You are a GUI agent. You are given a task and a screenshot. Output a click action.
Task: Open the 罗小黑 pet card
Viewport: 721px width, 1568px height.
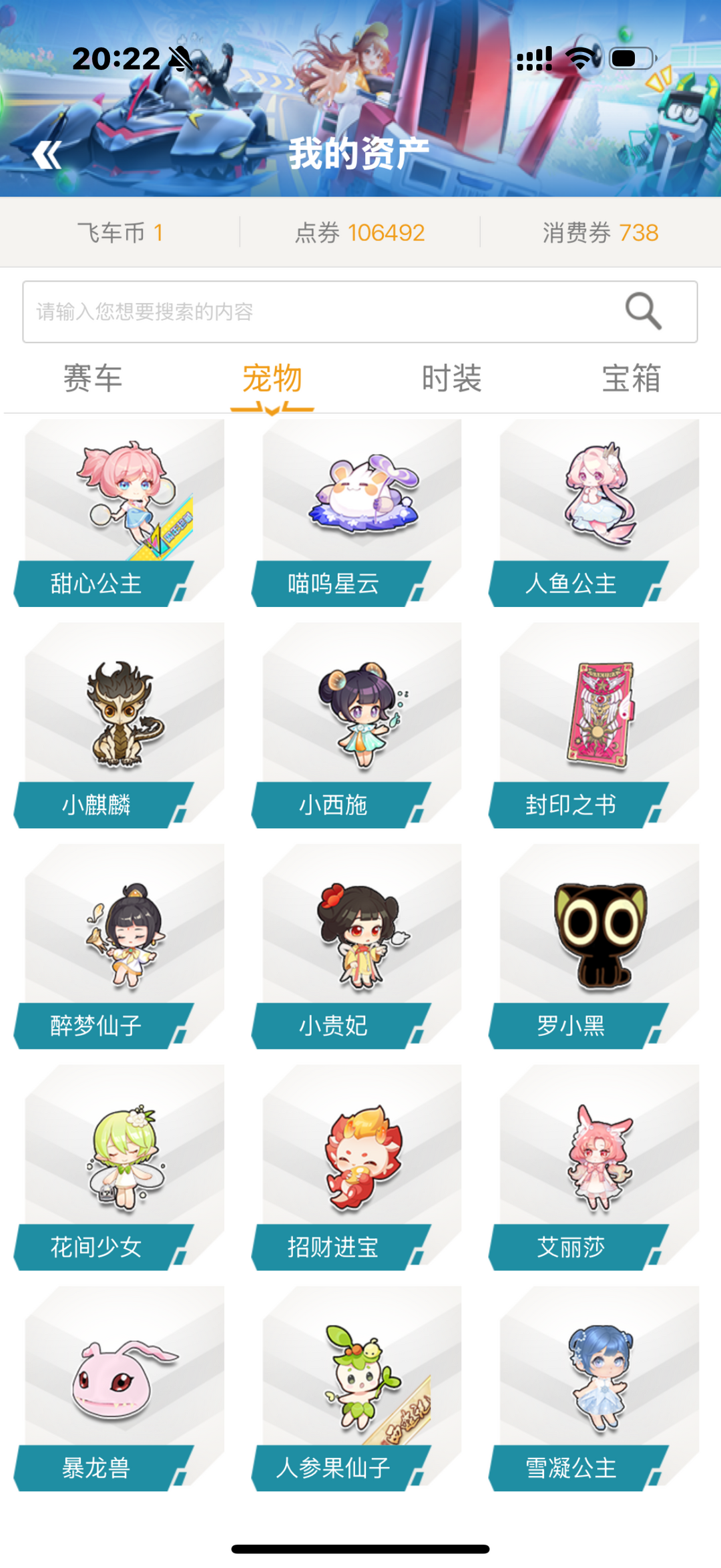tap(595, 946)
